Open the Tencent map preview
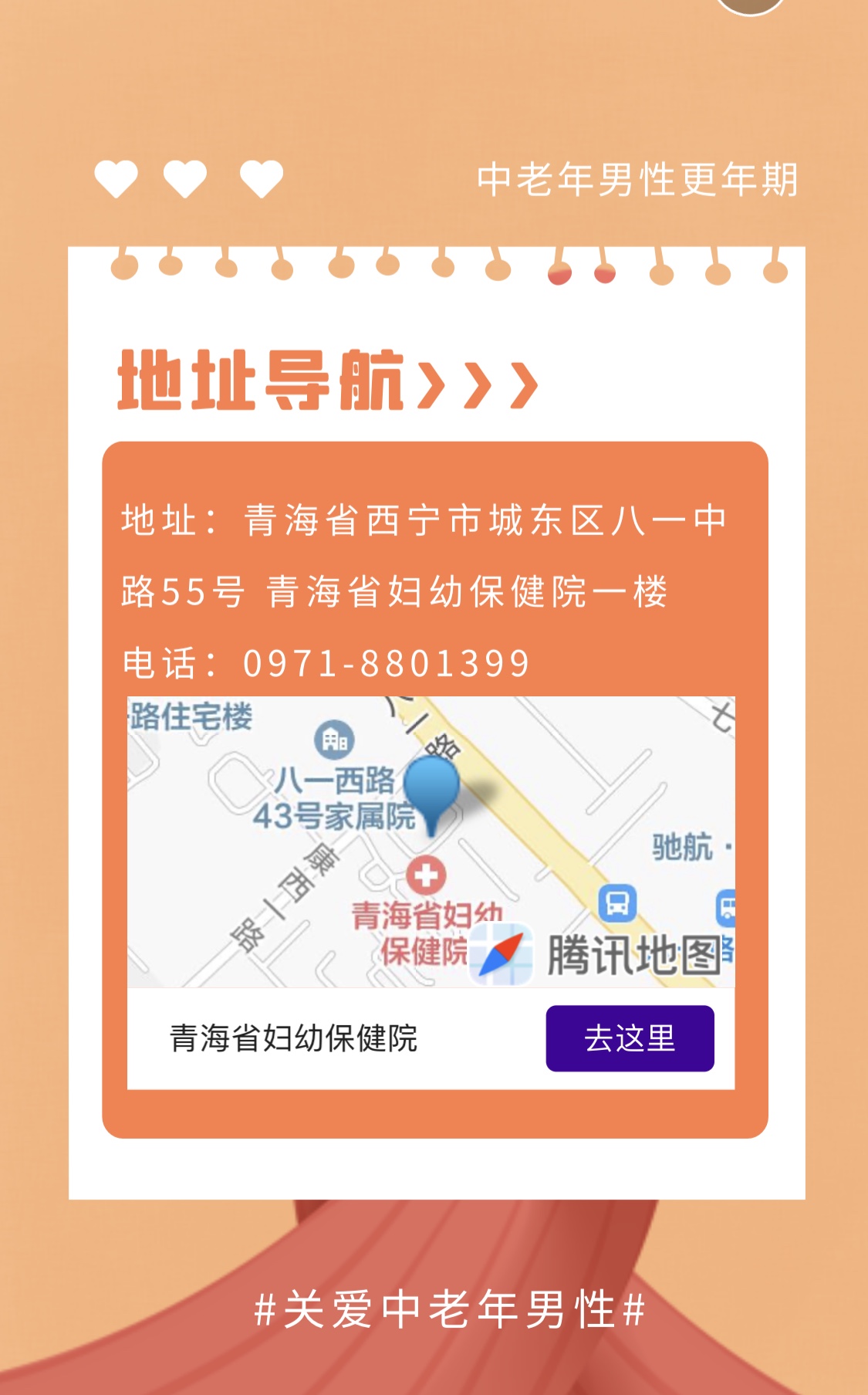This screenshot has width=868, height=1395. pyautogui.click(x=431, y=841)
